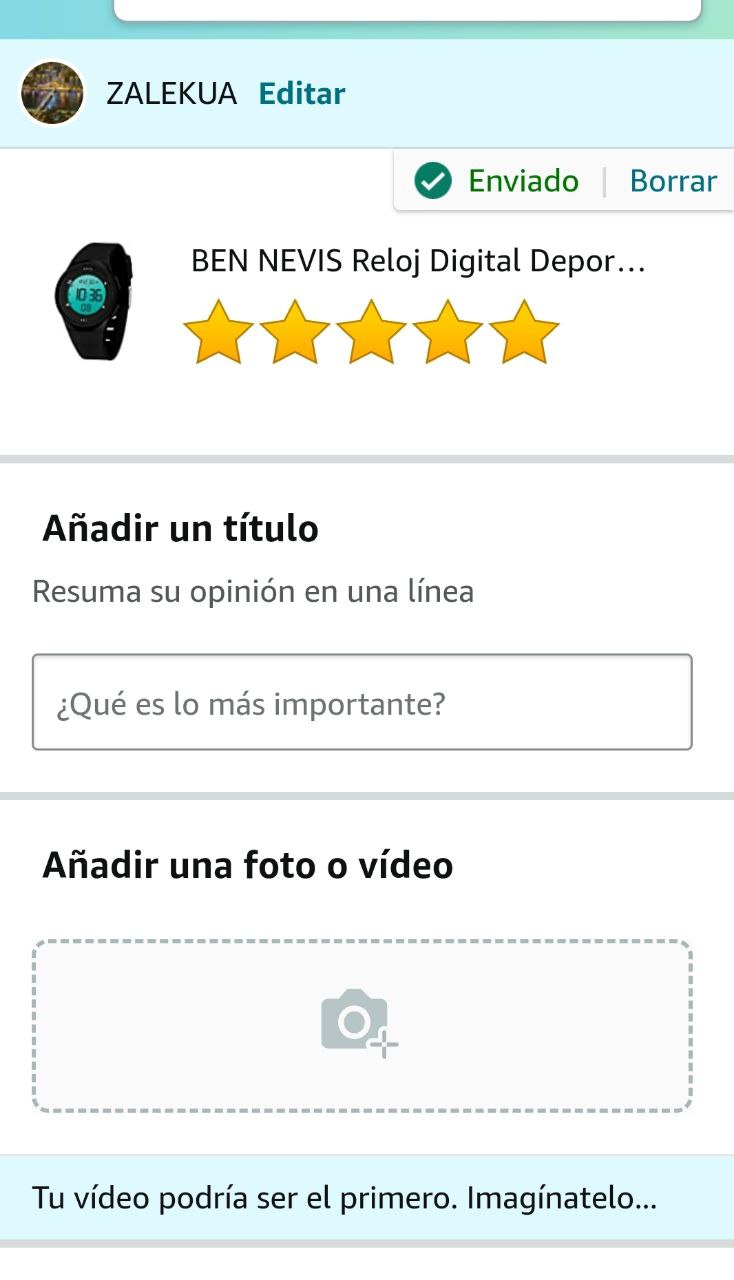Image resolution: width=734 pixels, height=1280 pixels.
Task: Tap Borrar to clear the rating
Action: (x=673, y=181)
